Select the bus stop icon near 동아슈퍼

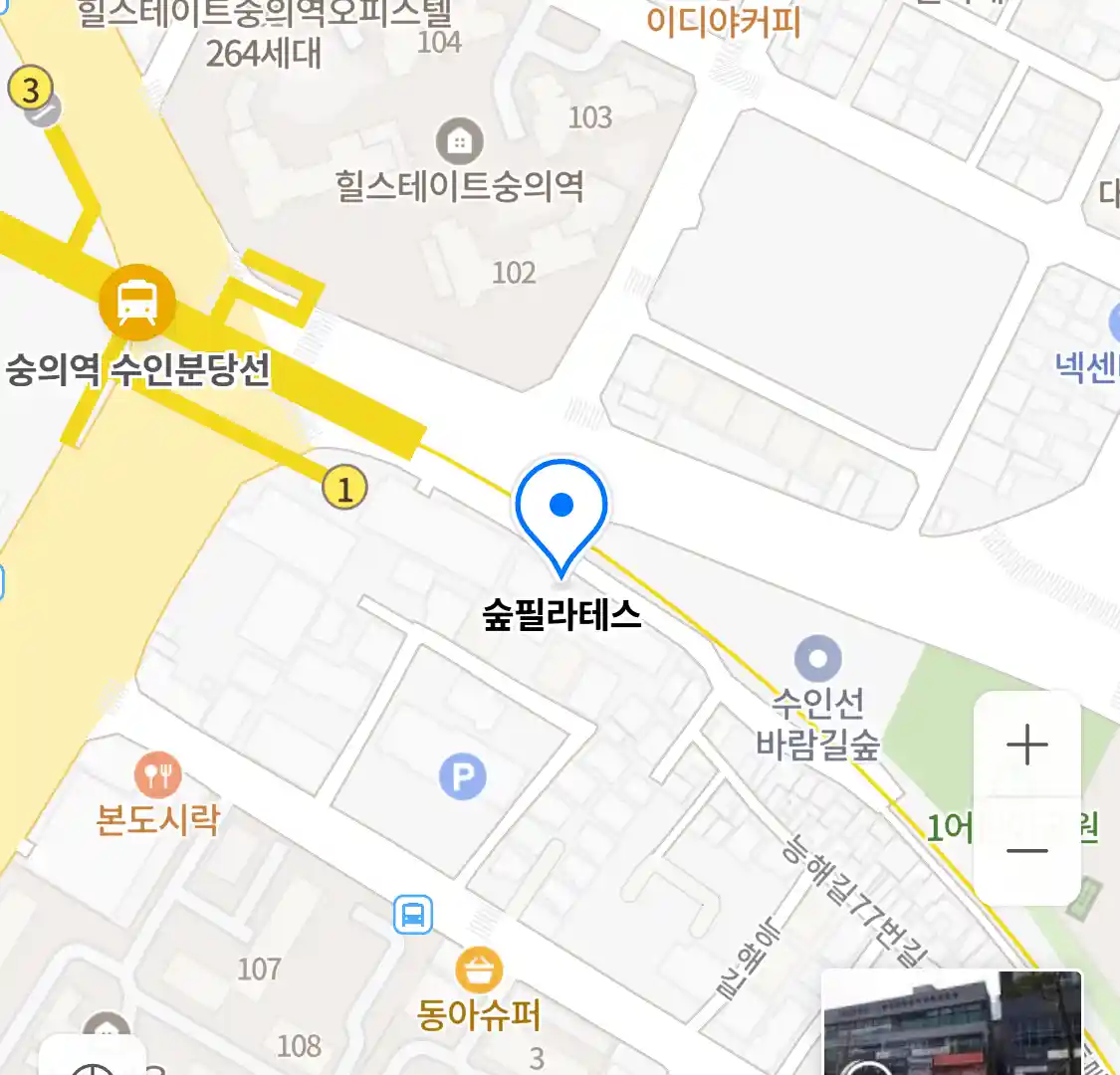point(412,914)
